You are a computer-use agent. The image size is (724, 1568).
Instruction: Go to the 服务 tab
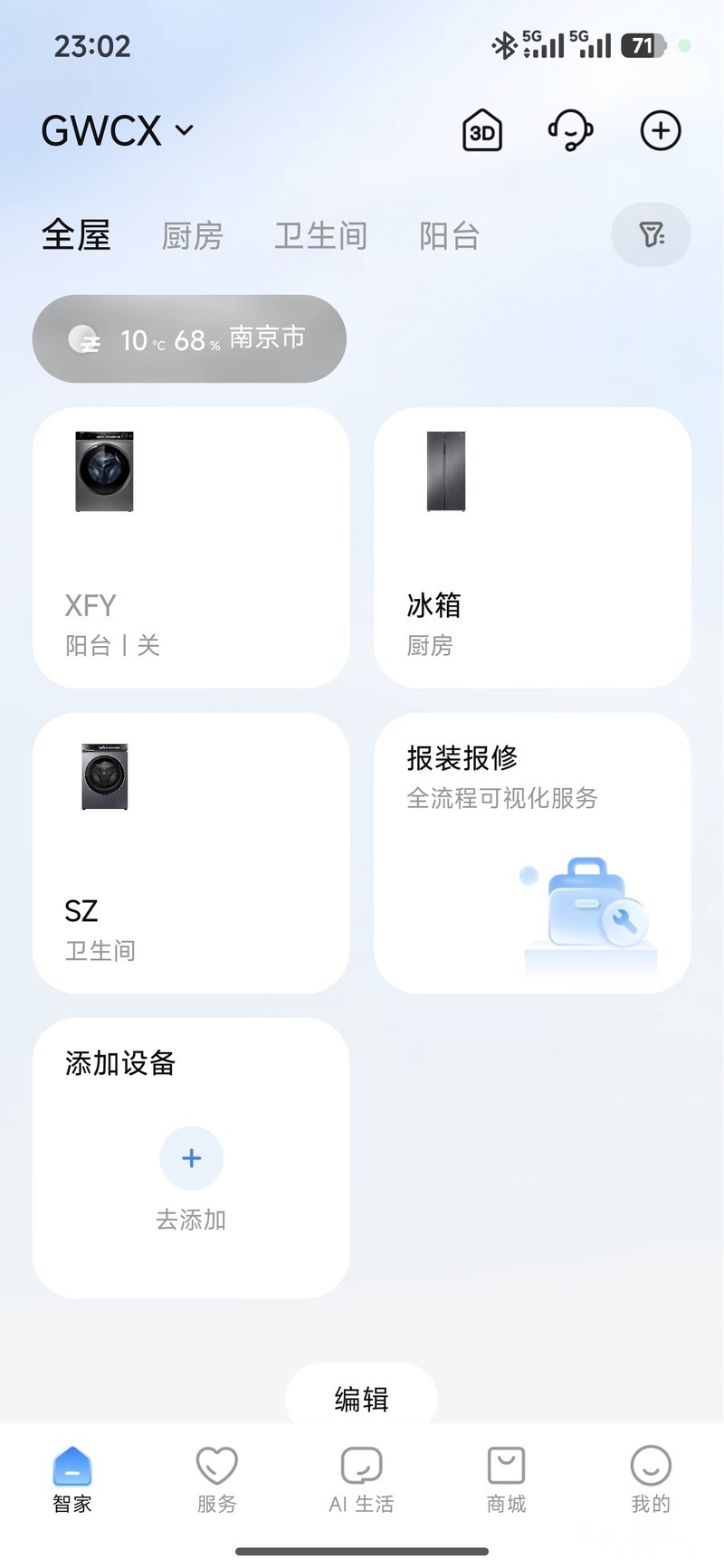click(216, 1479)
